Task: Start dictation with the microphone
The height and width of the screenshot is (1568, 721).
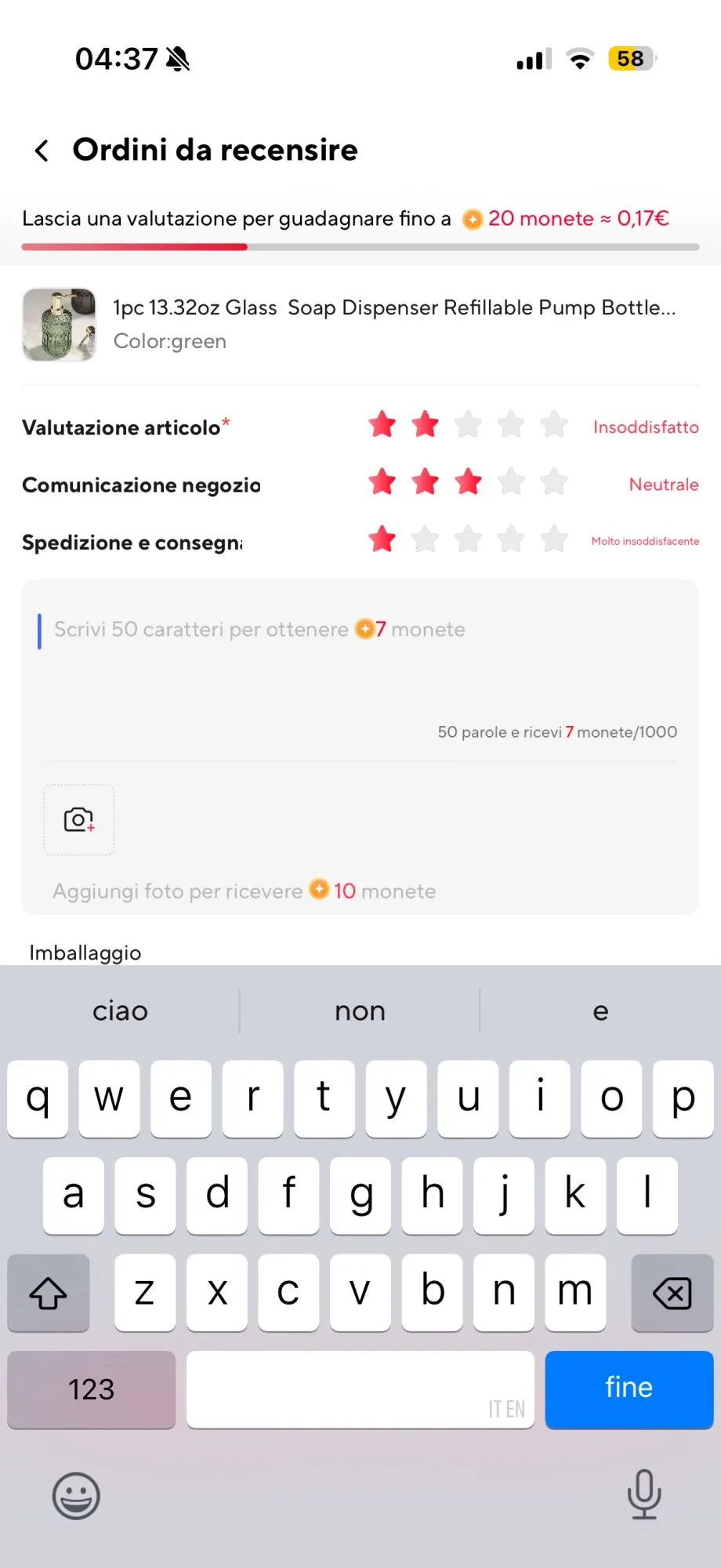Action: [644, 1494]
